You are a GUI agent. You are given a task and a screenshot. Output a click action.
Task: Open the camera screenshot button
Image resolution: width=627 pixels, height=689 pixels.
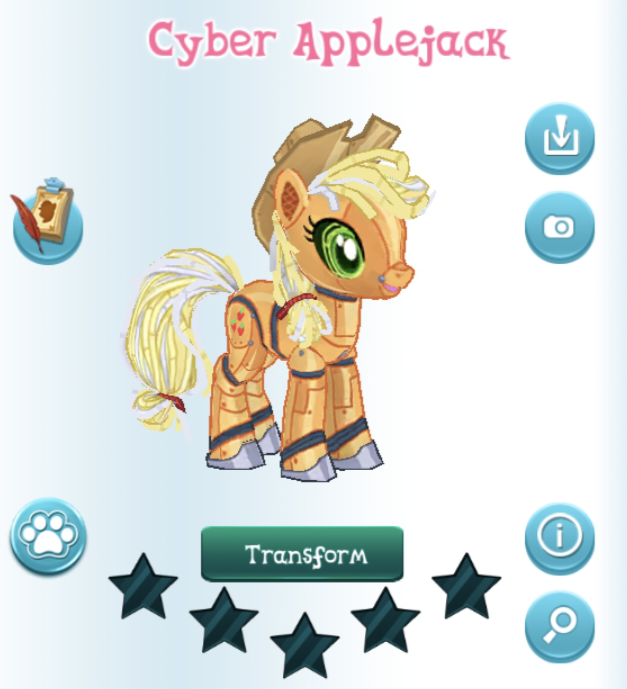coord(559,227)
